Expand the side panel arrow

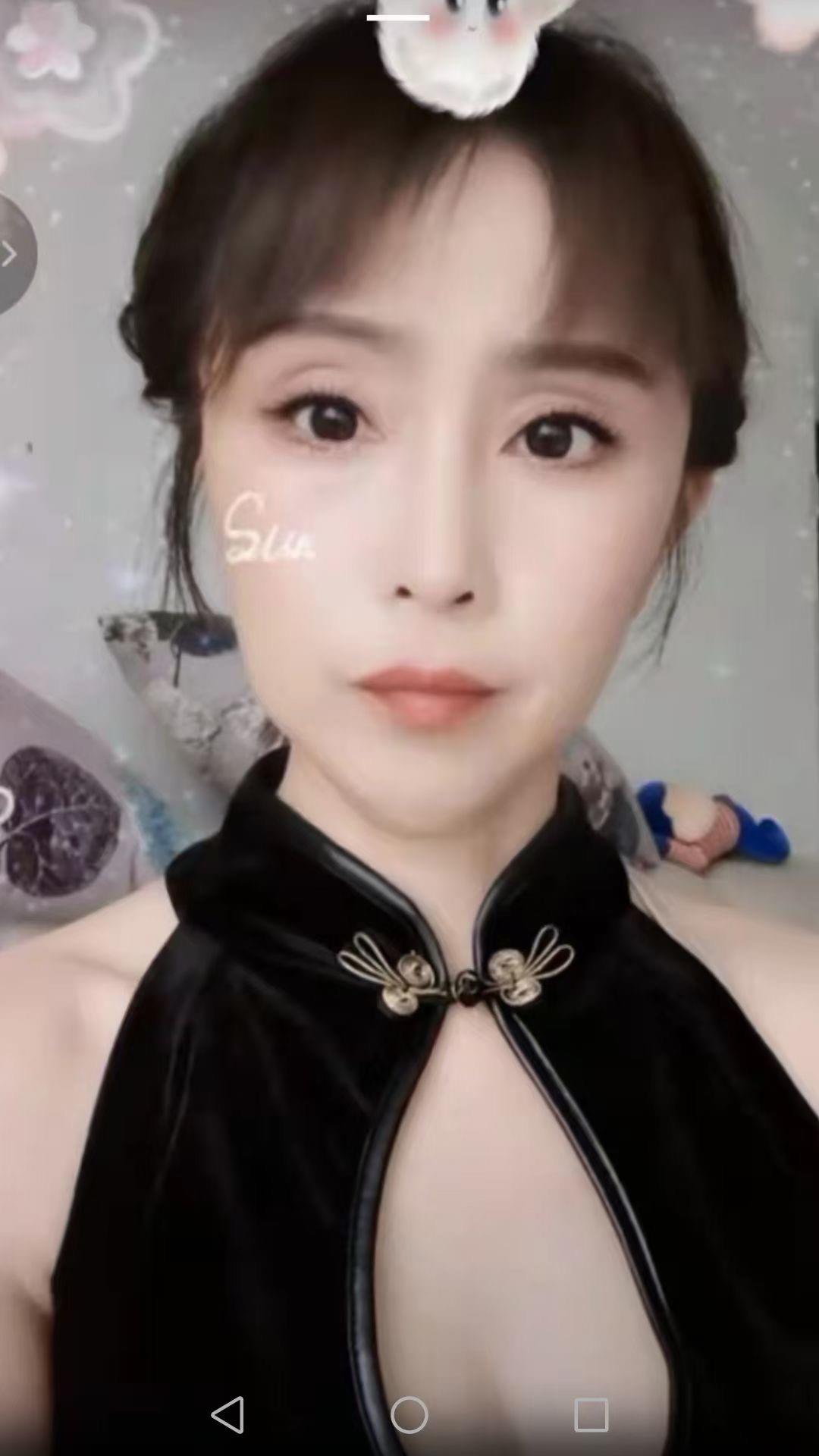(11, 255)
